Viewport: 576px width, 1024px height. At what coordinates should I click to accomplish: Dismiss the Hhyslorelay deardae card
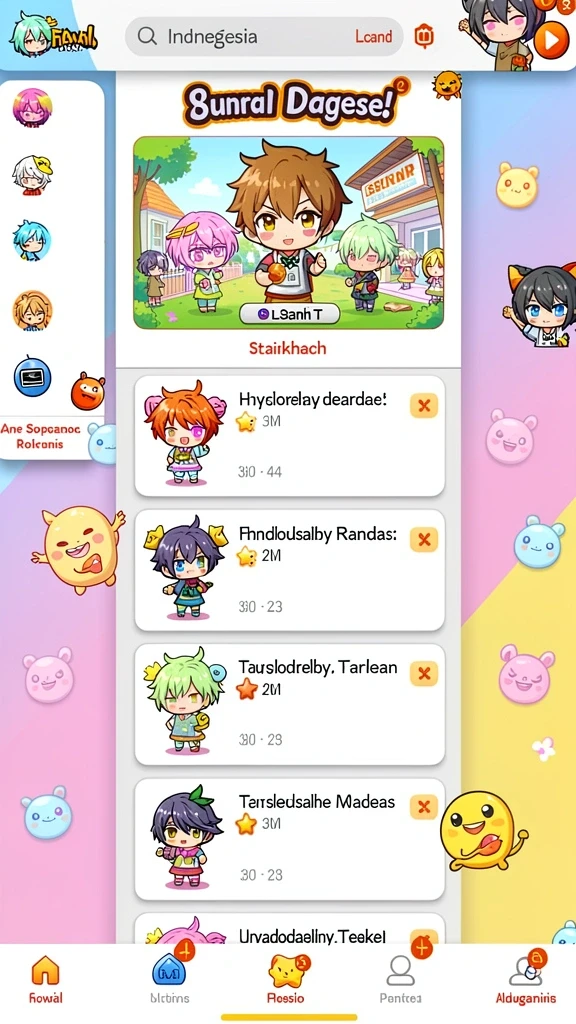[x=424, y=406]
